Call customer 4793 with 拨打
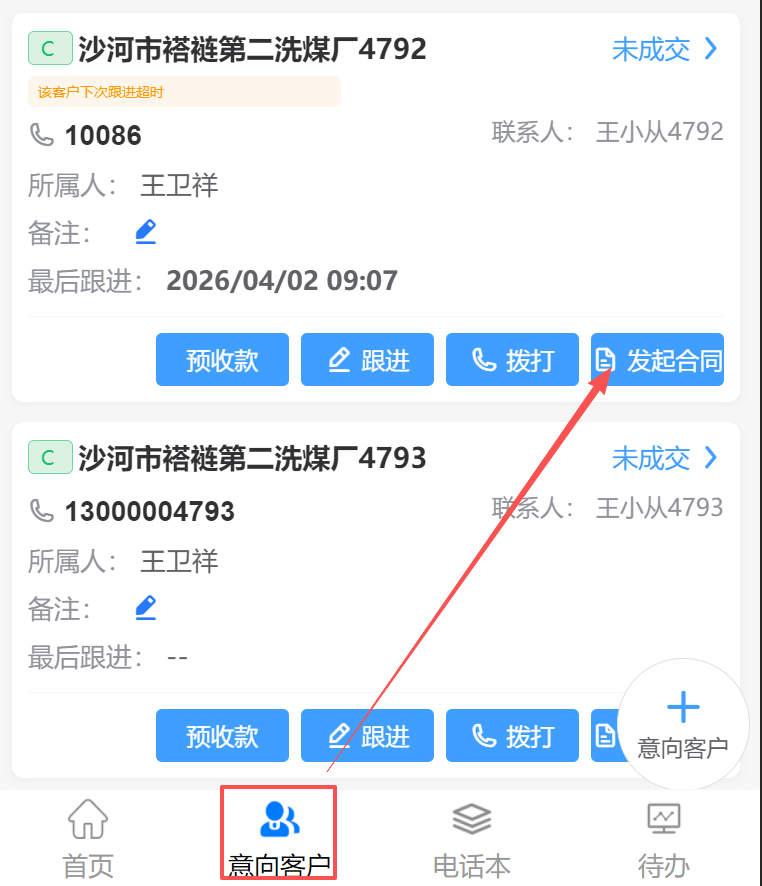 point(512,735)
